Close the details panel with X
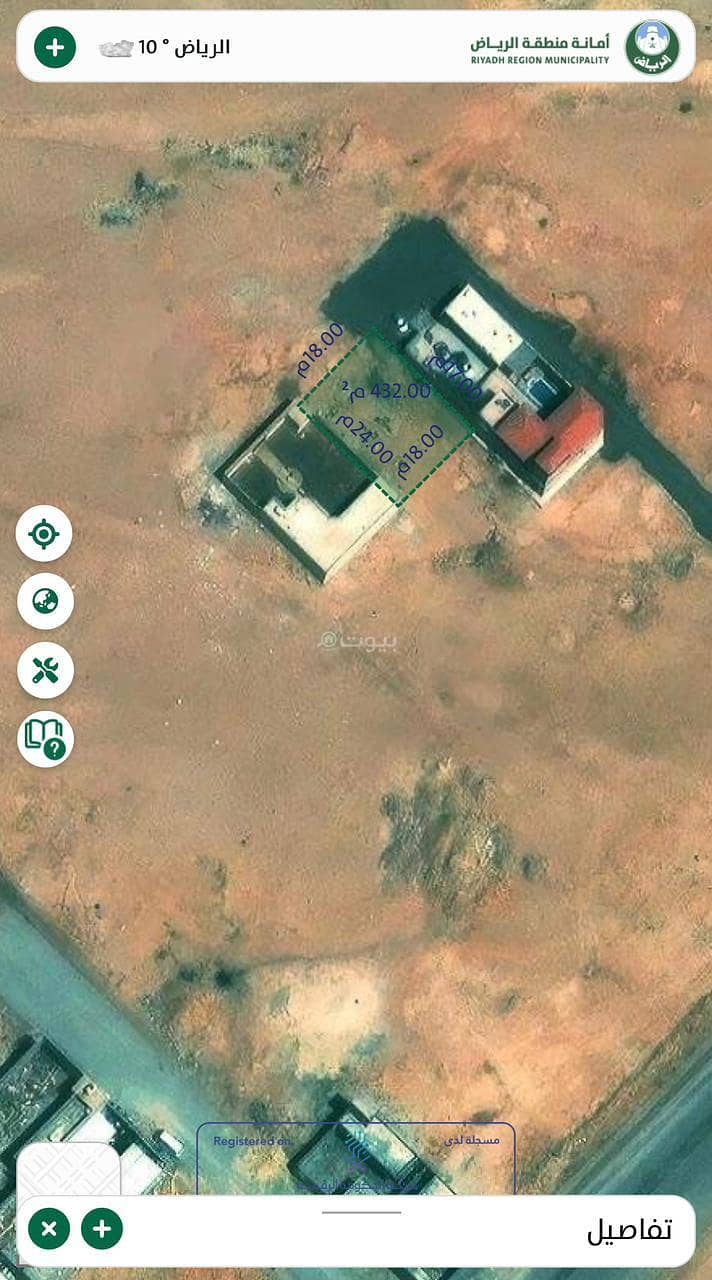This screenshot has height=1280, width=712. 49,1227
